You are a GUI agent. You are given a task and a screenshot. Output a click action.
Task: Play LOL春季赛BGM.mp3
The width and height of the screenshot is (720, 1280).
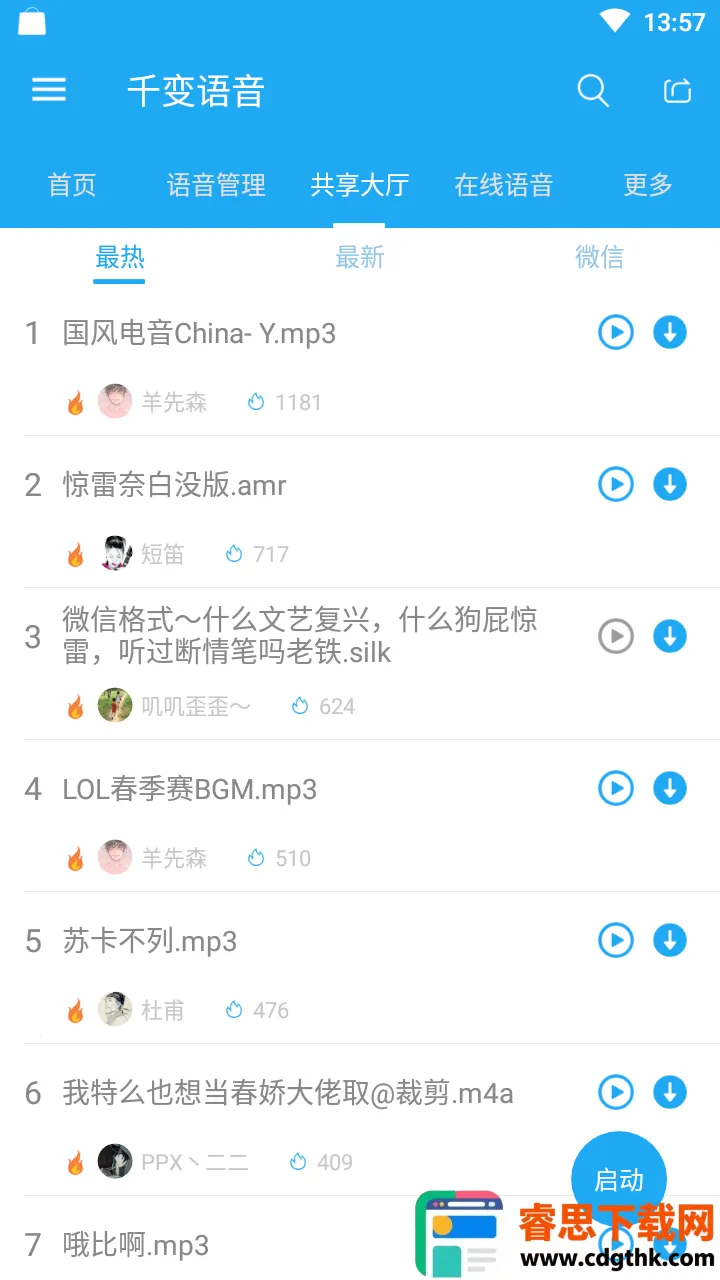[616, 788]
